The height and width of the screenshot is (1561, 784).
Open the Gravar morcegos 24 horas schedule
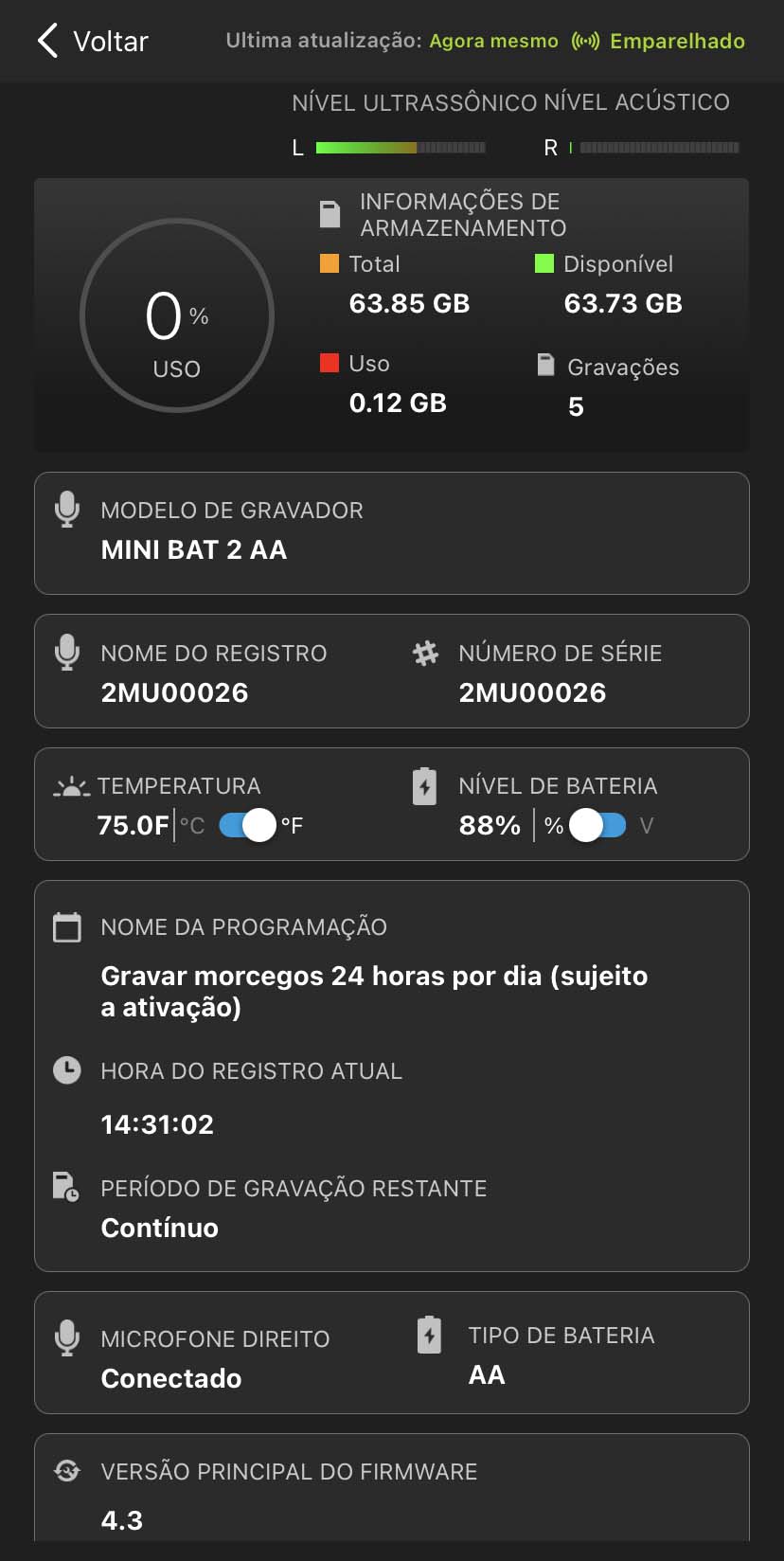pyautogui.click(x=374, y=991)
